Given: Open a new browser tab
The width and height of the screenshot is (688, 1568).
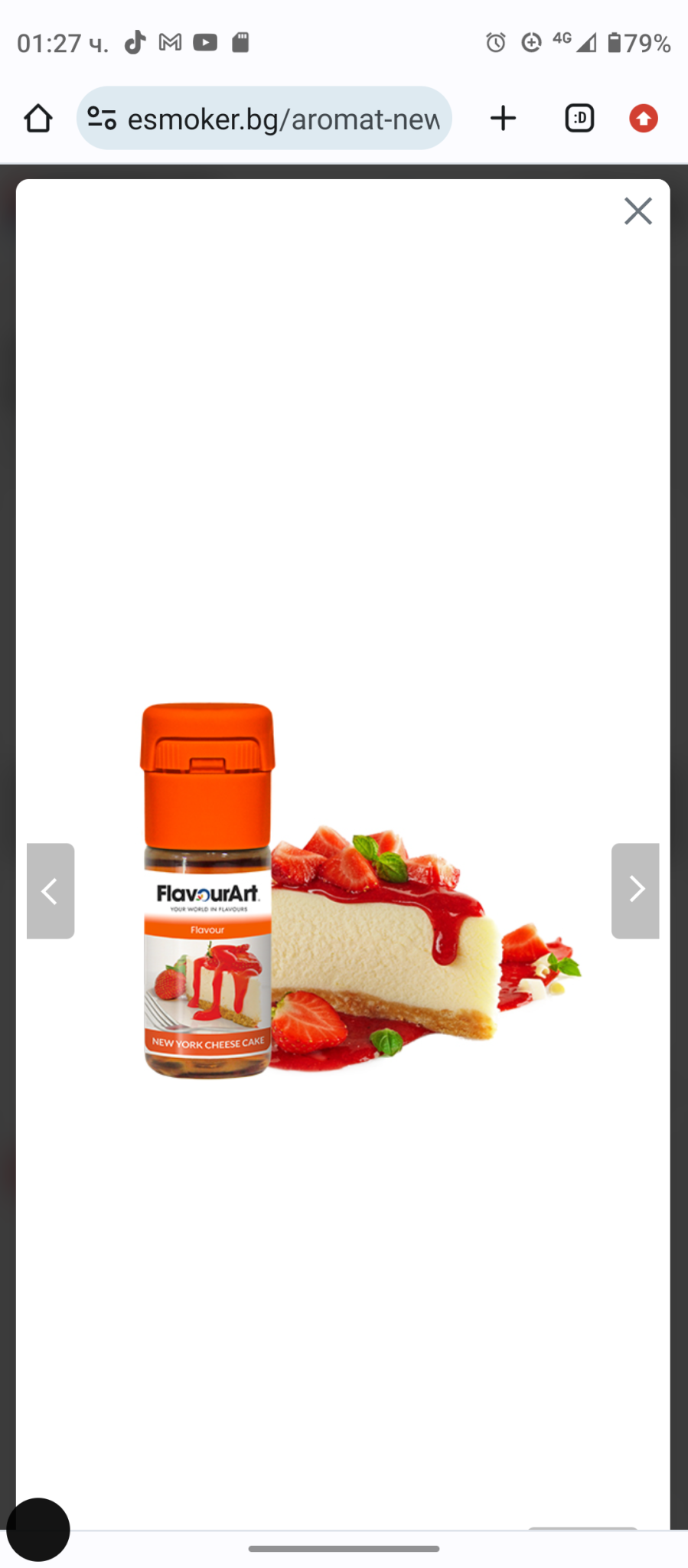Looking at the screenshot, I should click(503, 119).
